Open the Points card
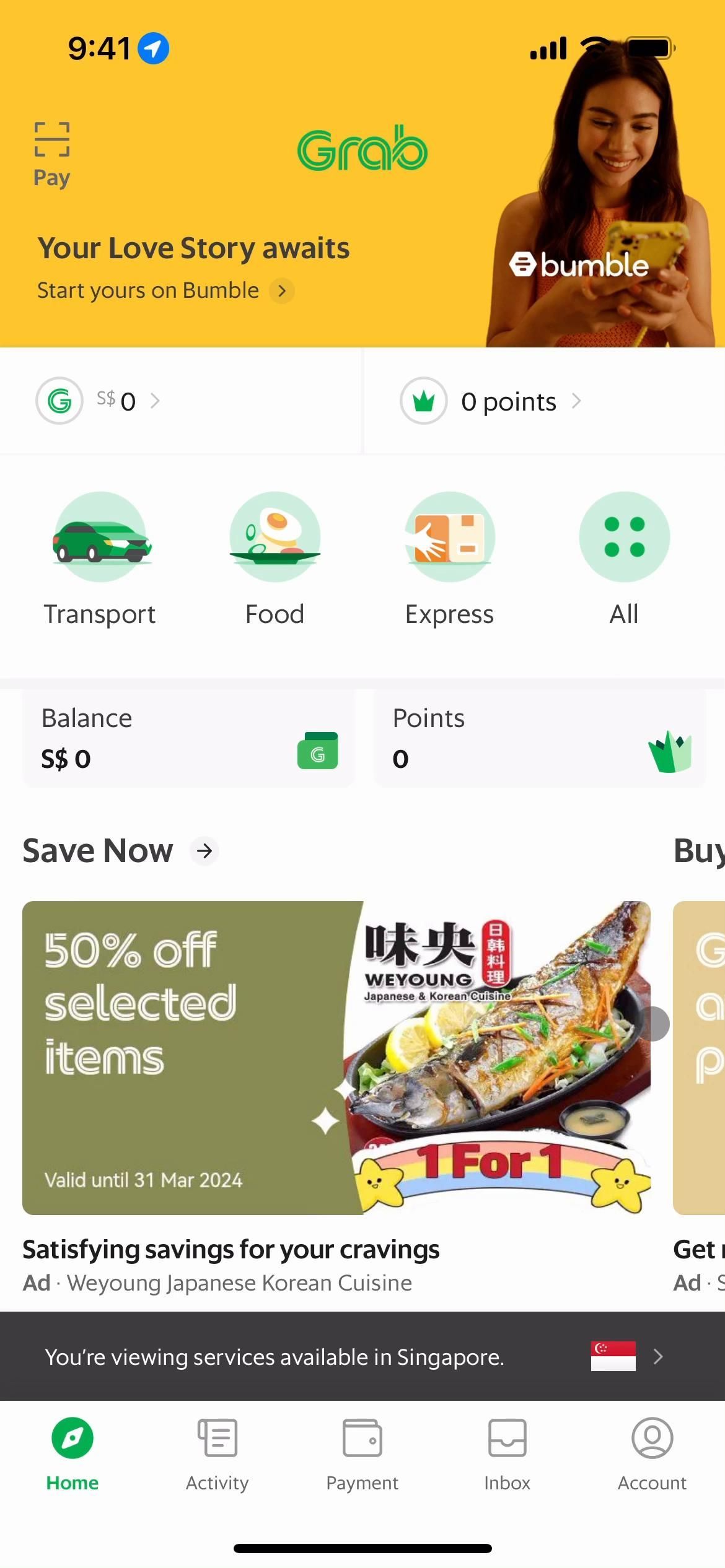 (x=540, y=739)
